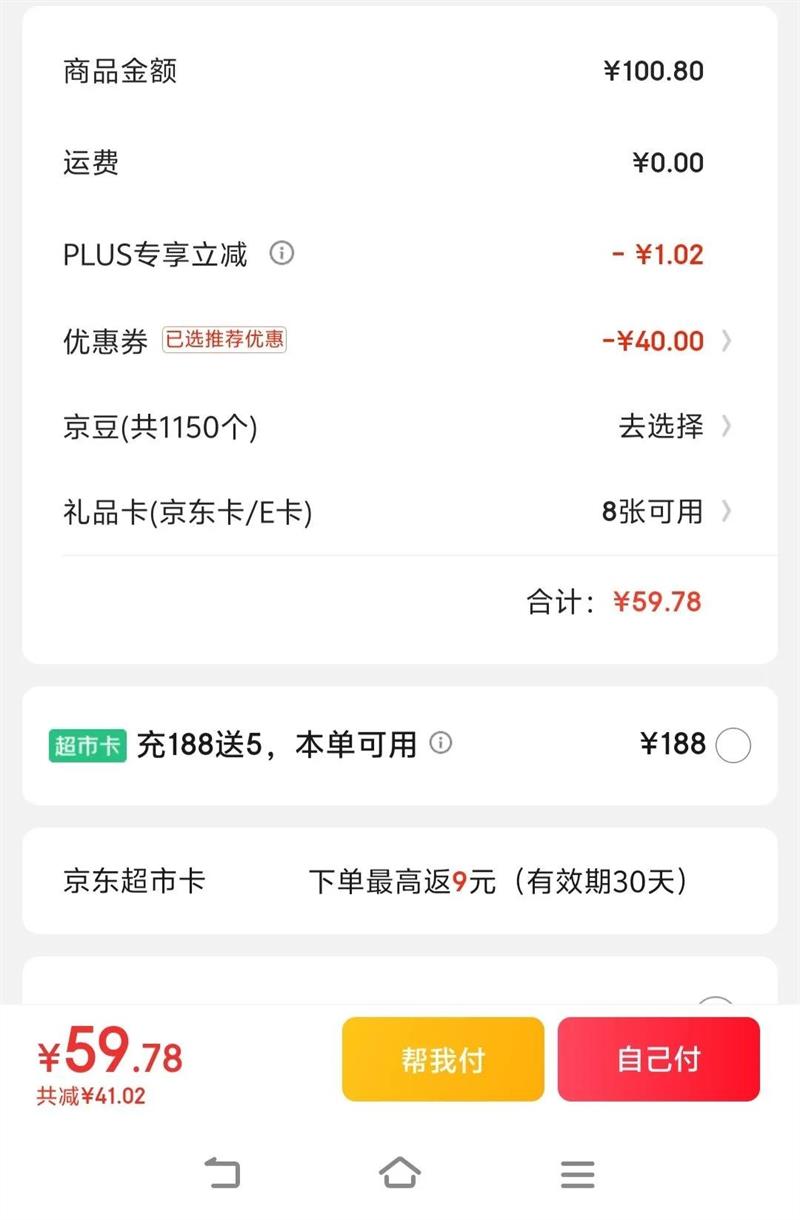Select the 充188送5 超市卡 radio button

734,745
